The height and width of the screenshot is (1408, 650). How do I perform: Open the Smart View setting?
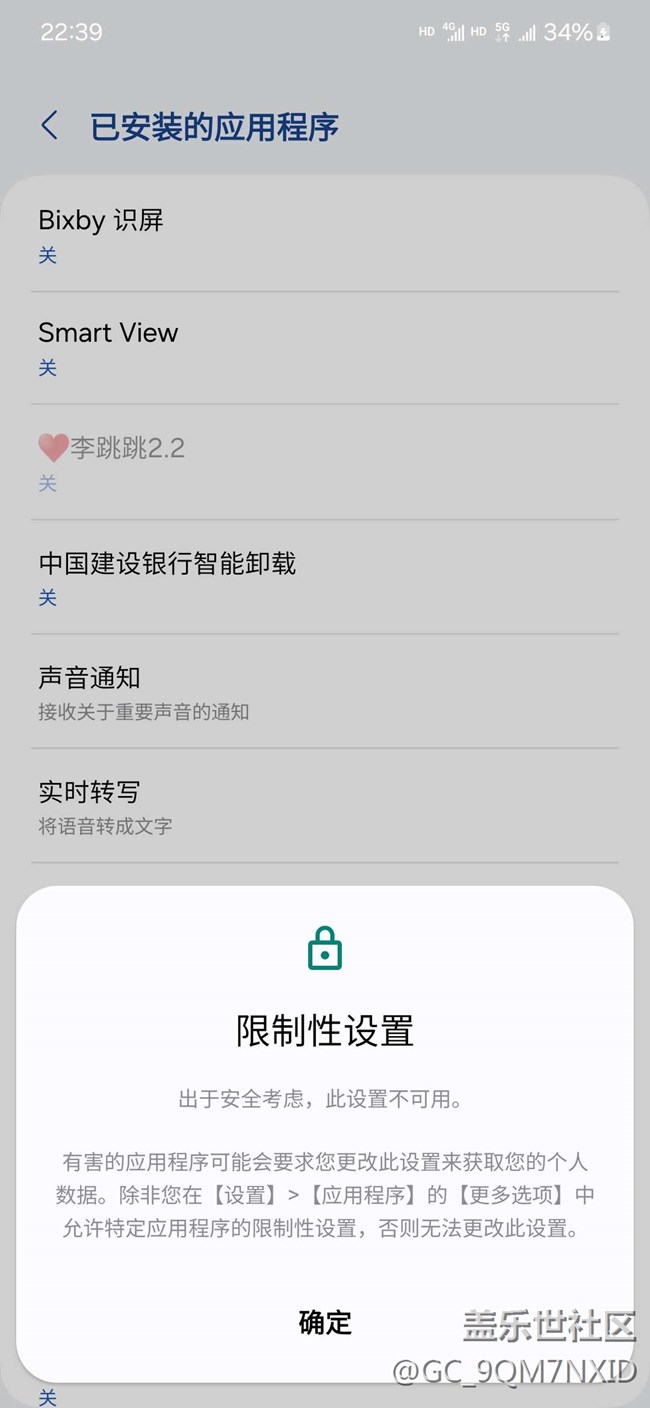[324, 348]
